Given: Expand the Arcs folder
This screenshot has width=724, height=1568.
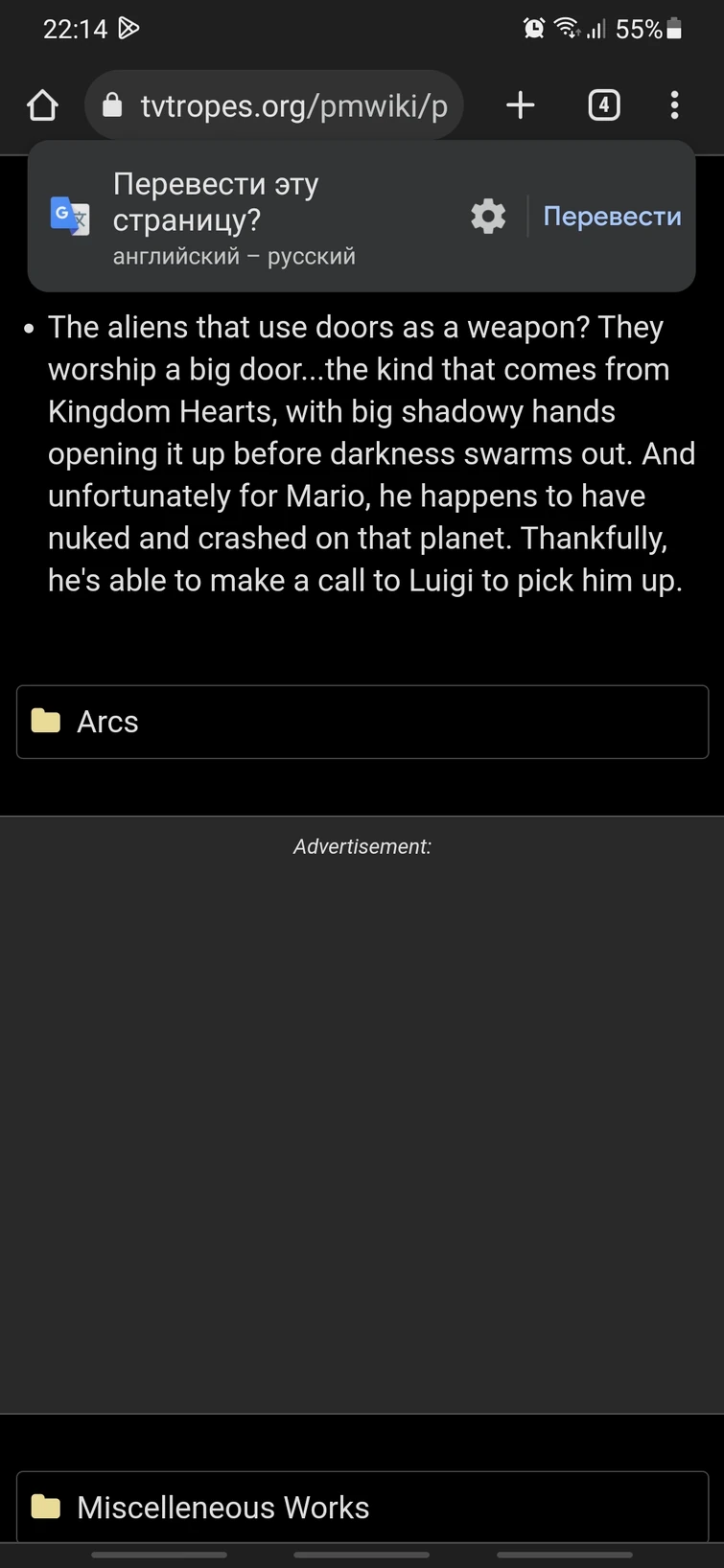Looking at the screenshot, I should coord(362,722).
